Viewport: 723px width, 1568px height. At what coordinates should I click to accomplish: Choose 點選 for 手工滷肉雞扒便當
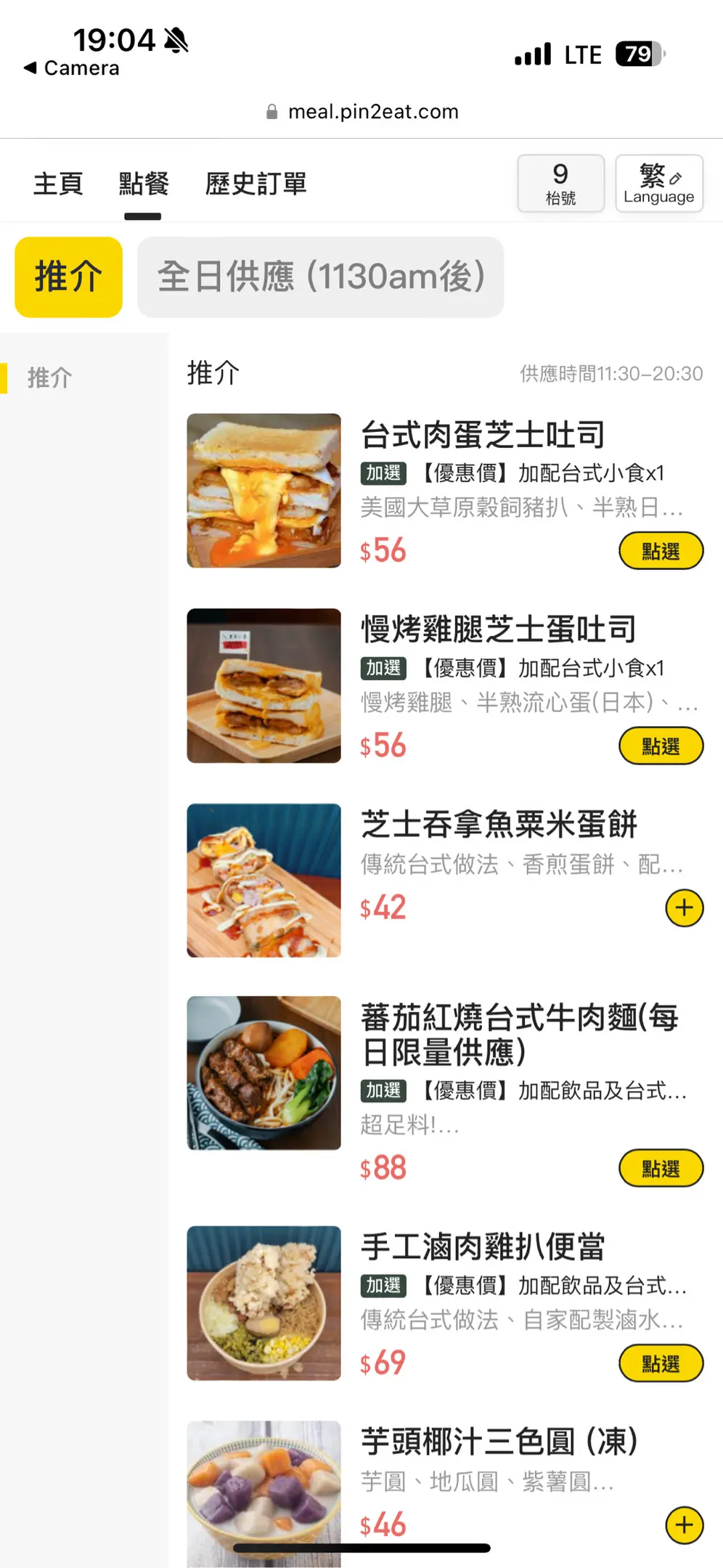pyautogui.click(x=661, y=1363)
